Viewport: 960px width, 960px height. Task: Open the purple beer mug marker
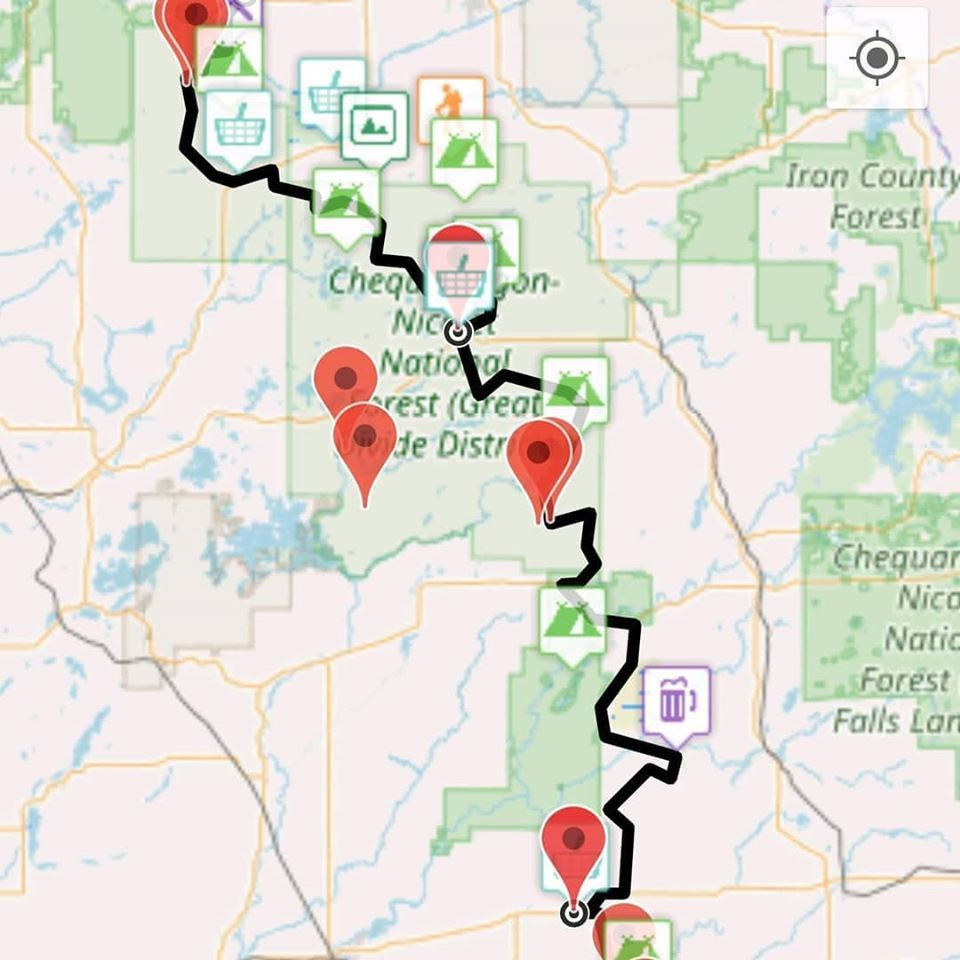676,700
